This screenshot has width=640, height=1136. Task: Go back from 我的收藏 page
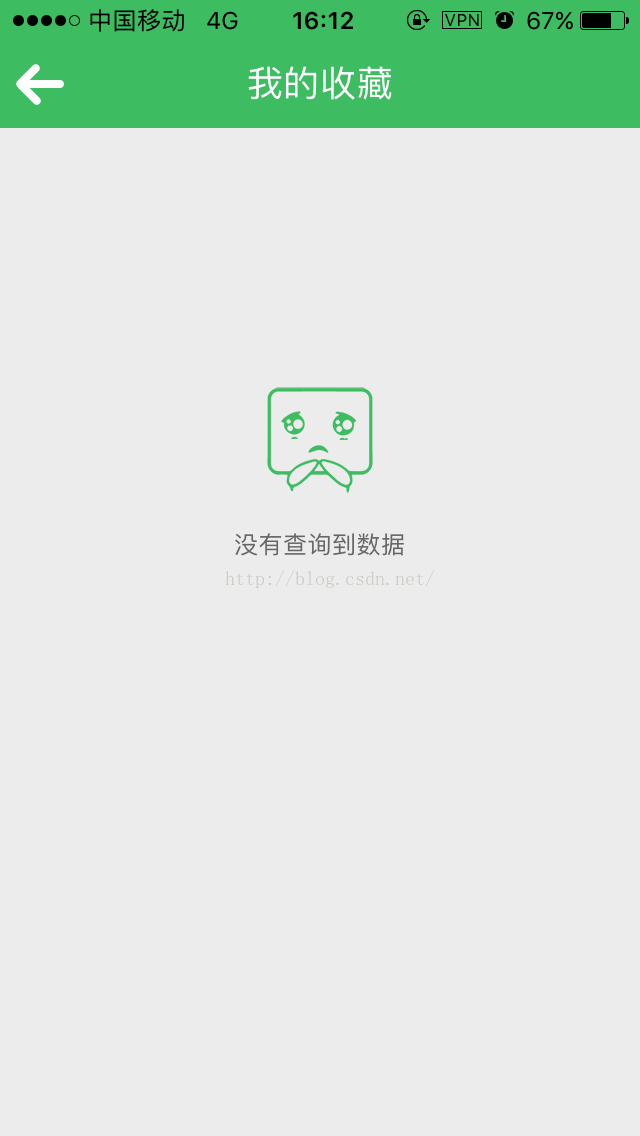(40, 85)
